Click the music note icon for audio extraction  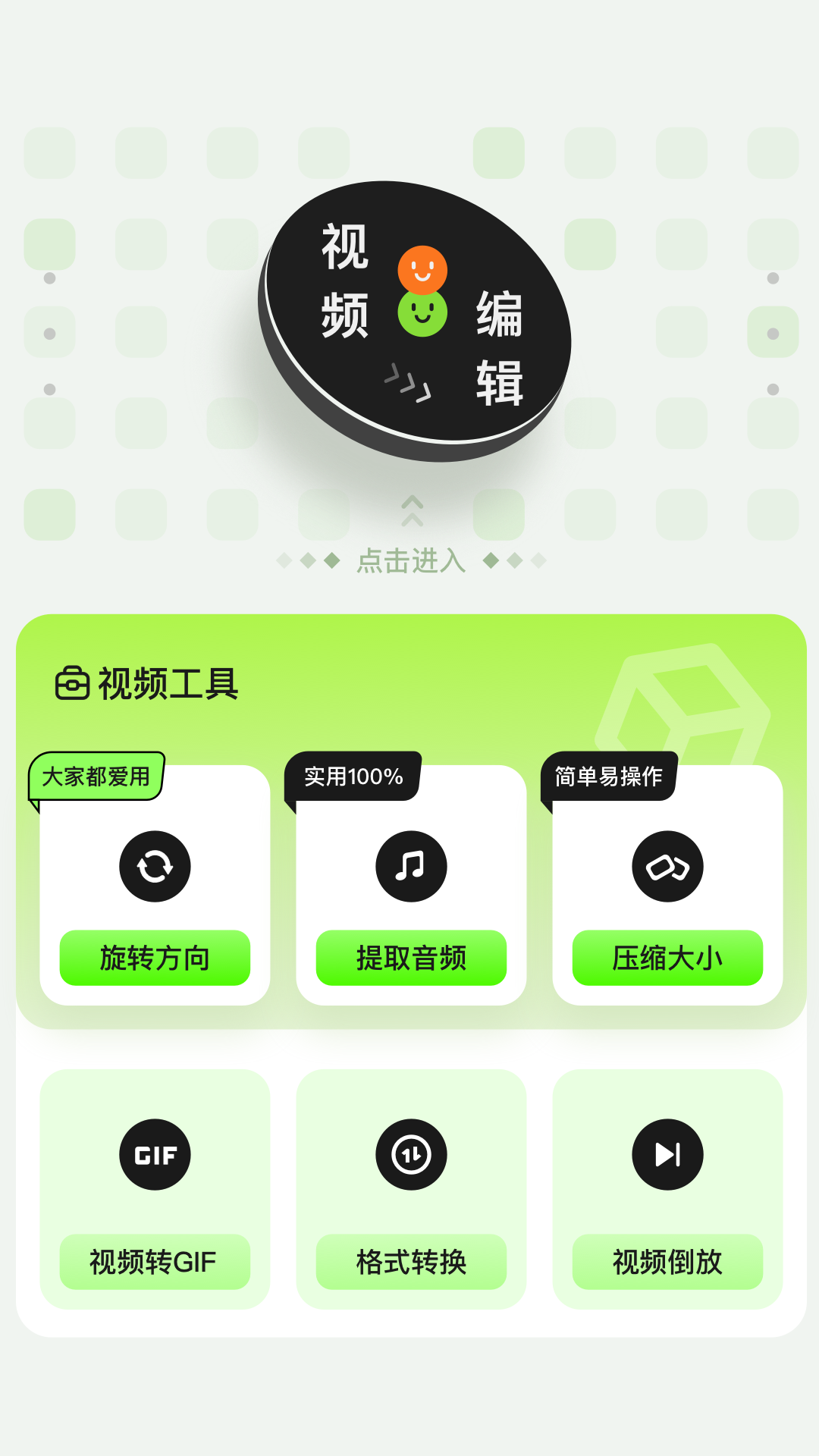tap(410, 866)
